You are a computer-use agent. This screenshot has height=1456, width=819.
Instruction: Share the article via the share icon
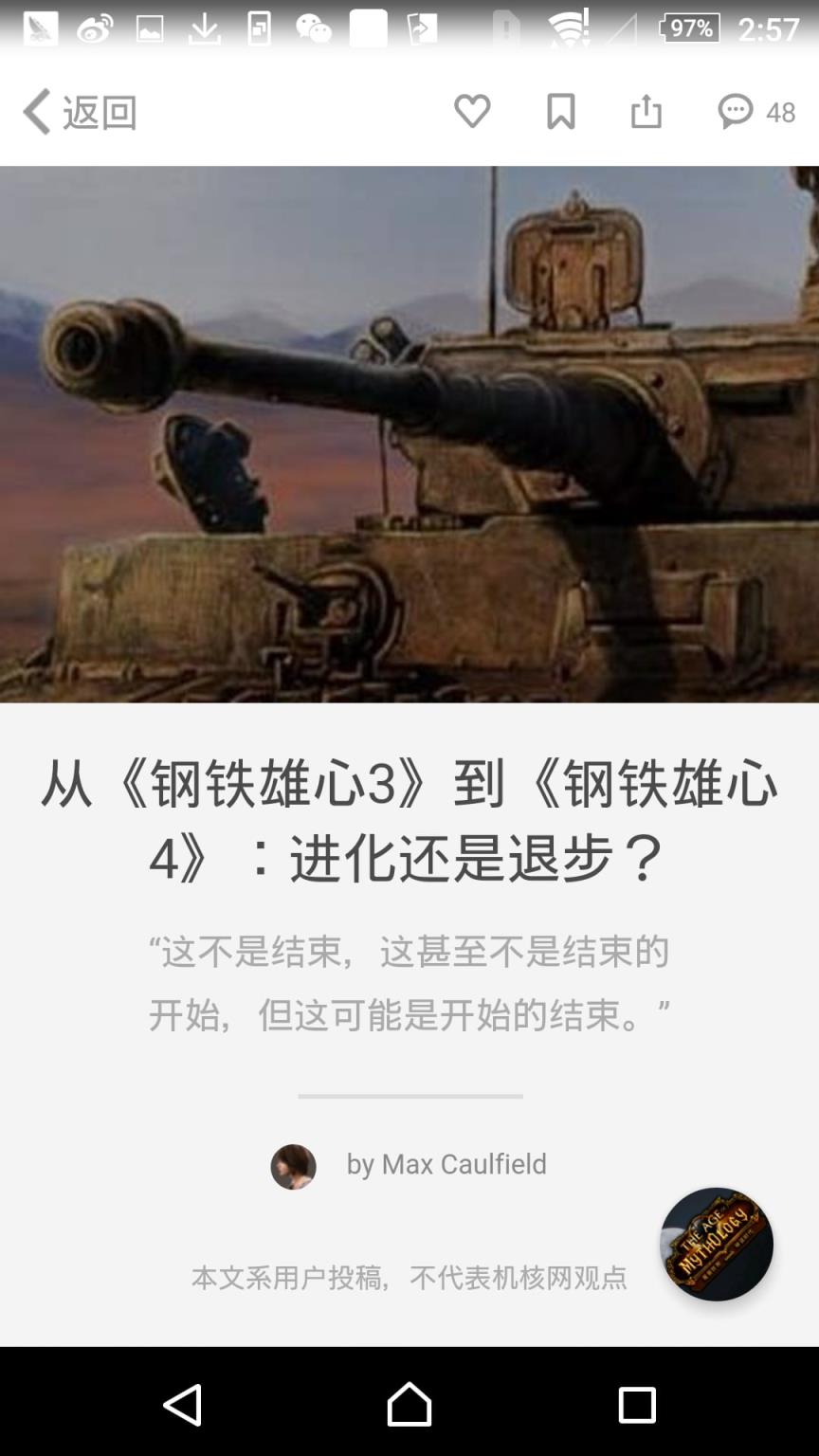point(647,111)
